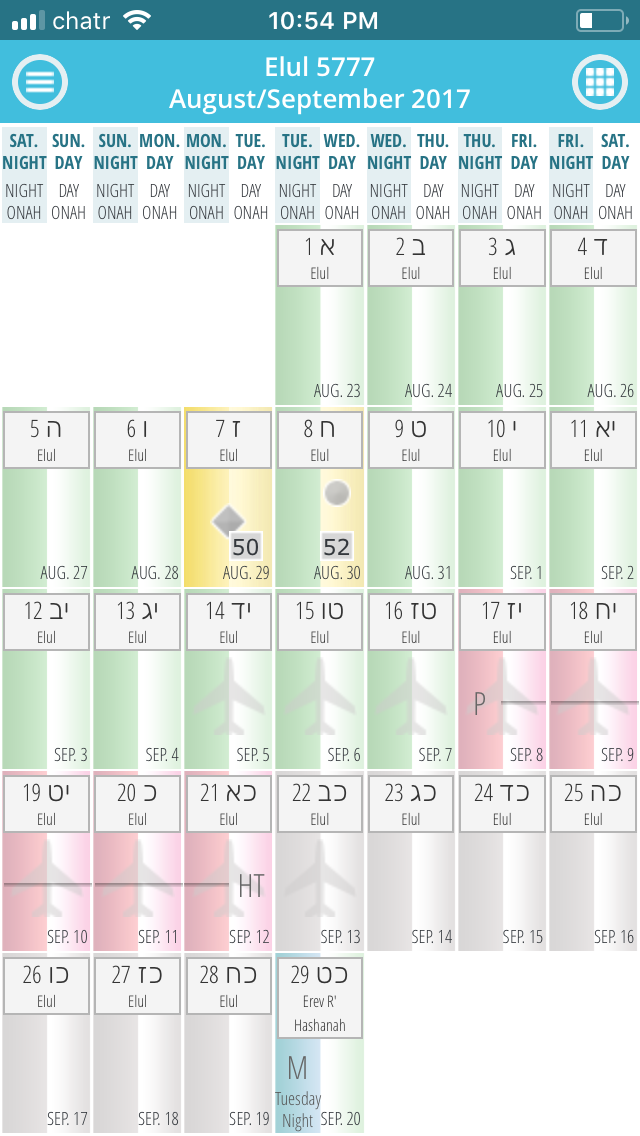Open the 21 Elul day marked HT
The image size is (640, 1136).
pos(229,862)
